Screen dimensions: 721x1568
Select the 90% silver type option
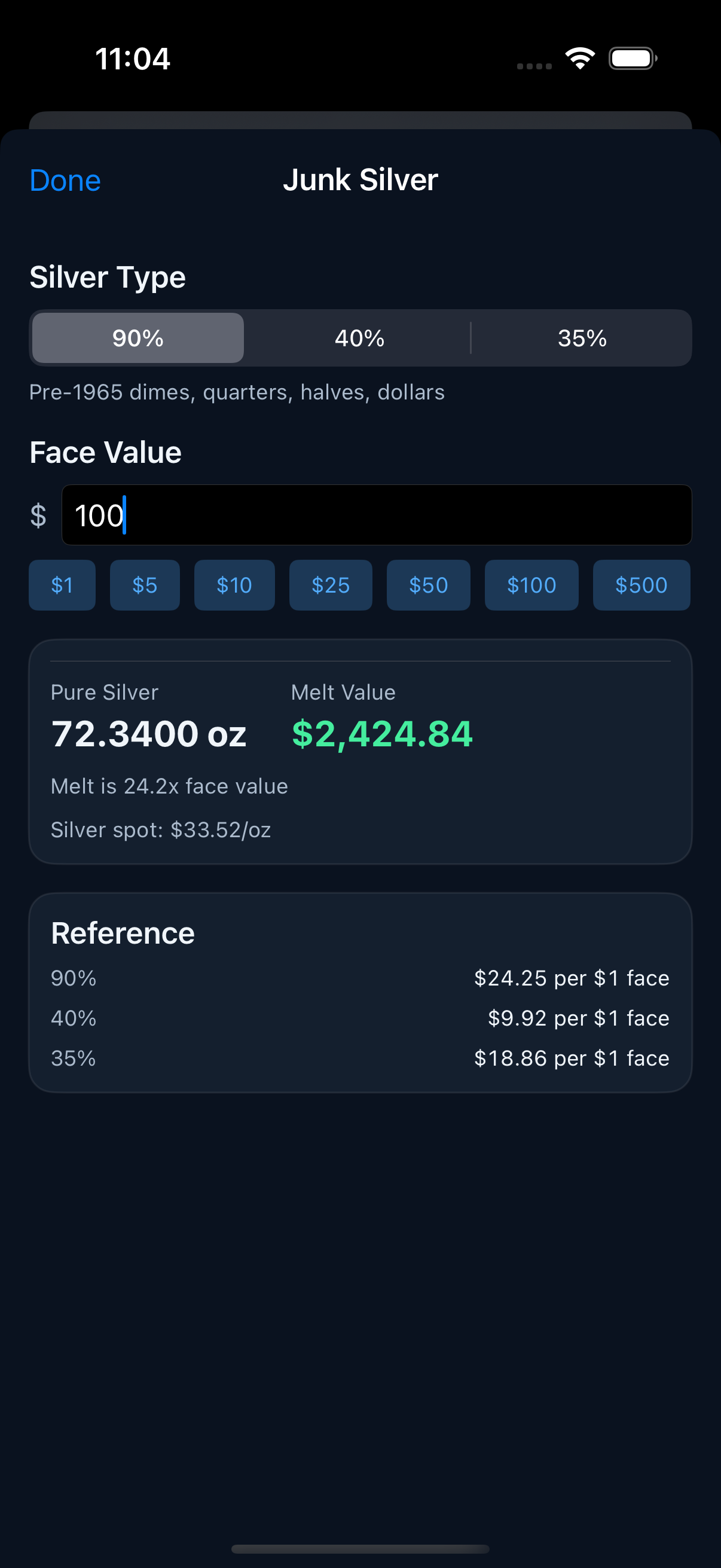click(137, 338)
